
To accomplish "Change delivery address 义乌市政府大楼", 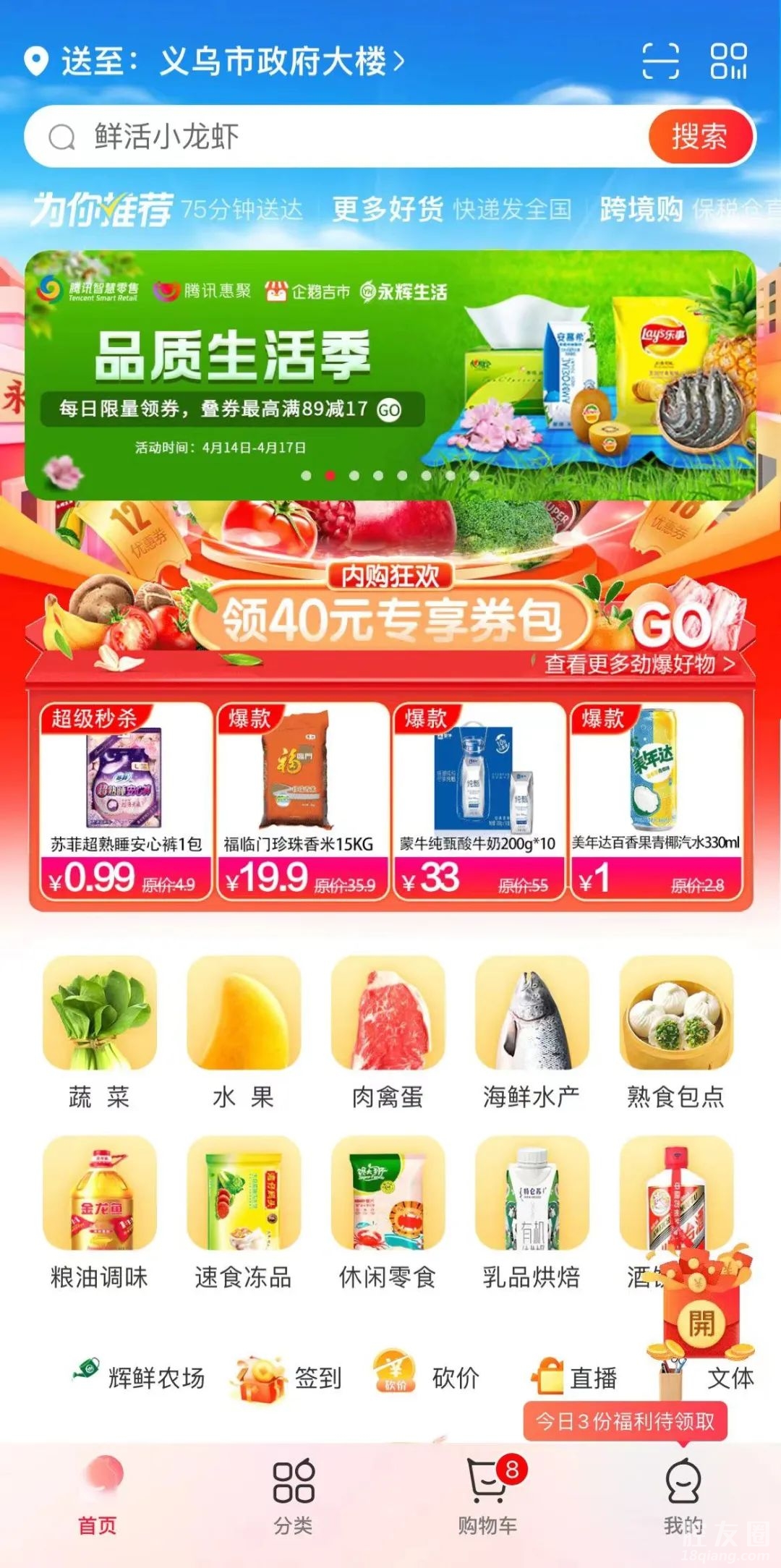I will (x=231, y=61).
